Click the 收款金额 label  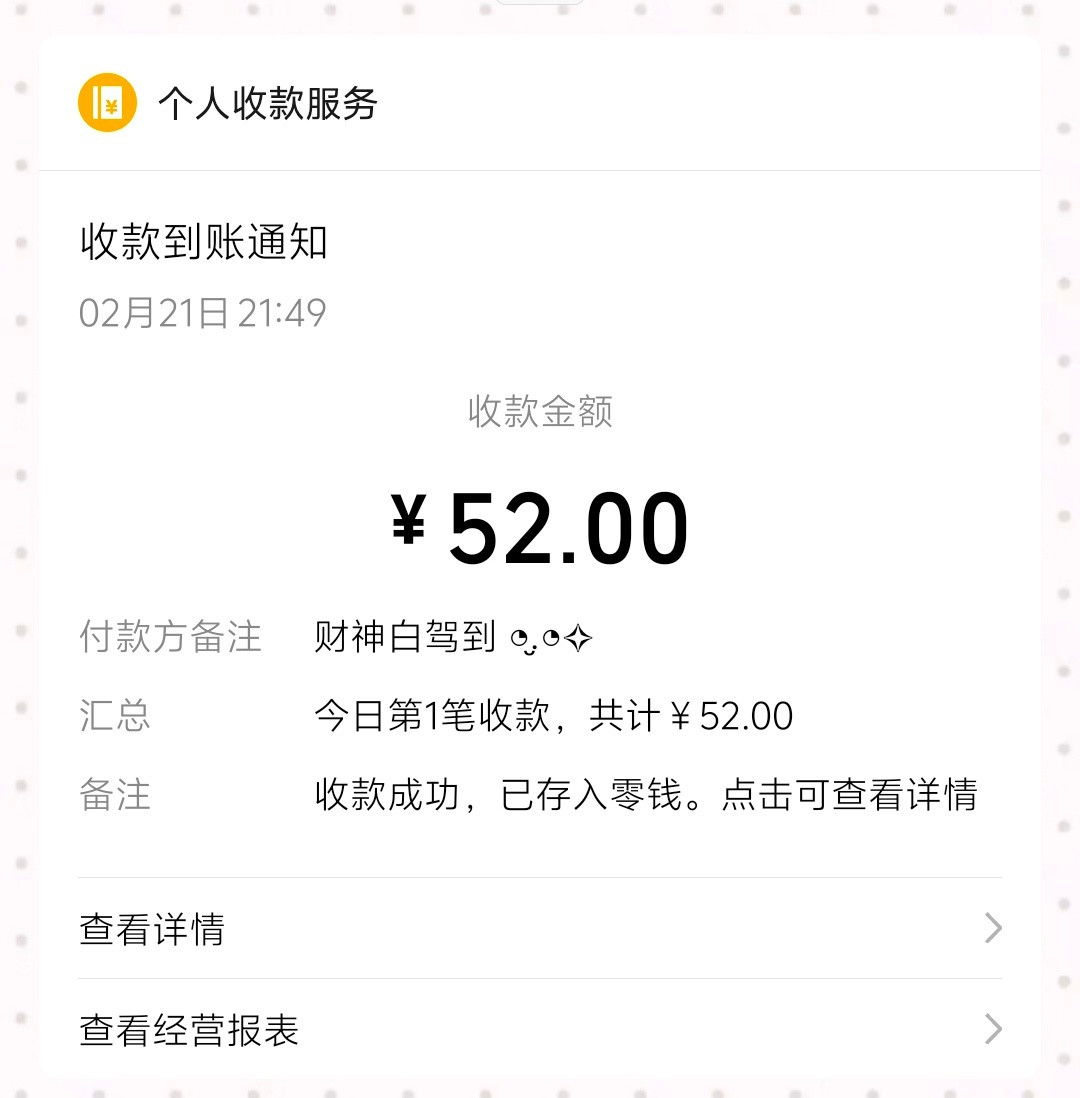(540, 414)
